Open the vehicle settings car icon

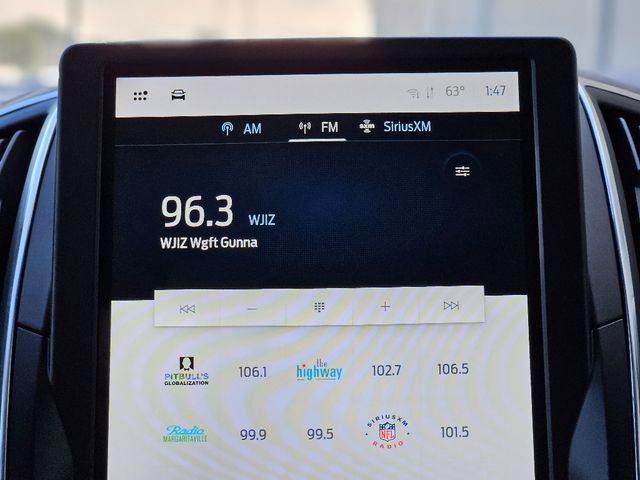(x=178, y=95)
